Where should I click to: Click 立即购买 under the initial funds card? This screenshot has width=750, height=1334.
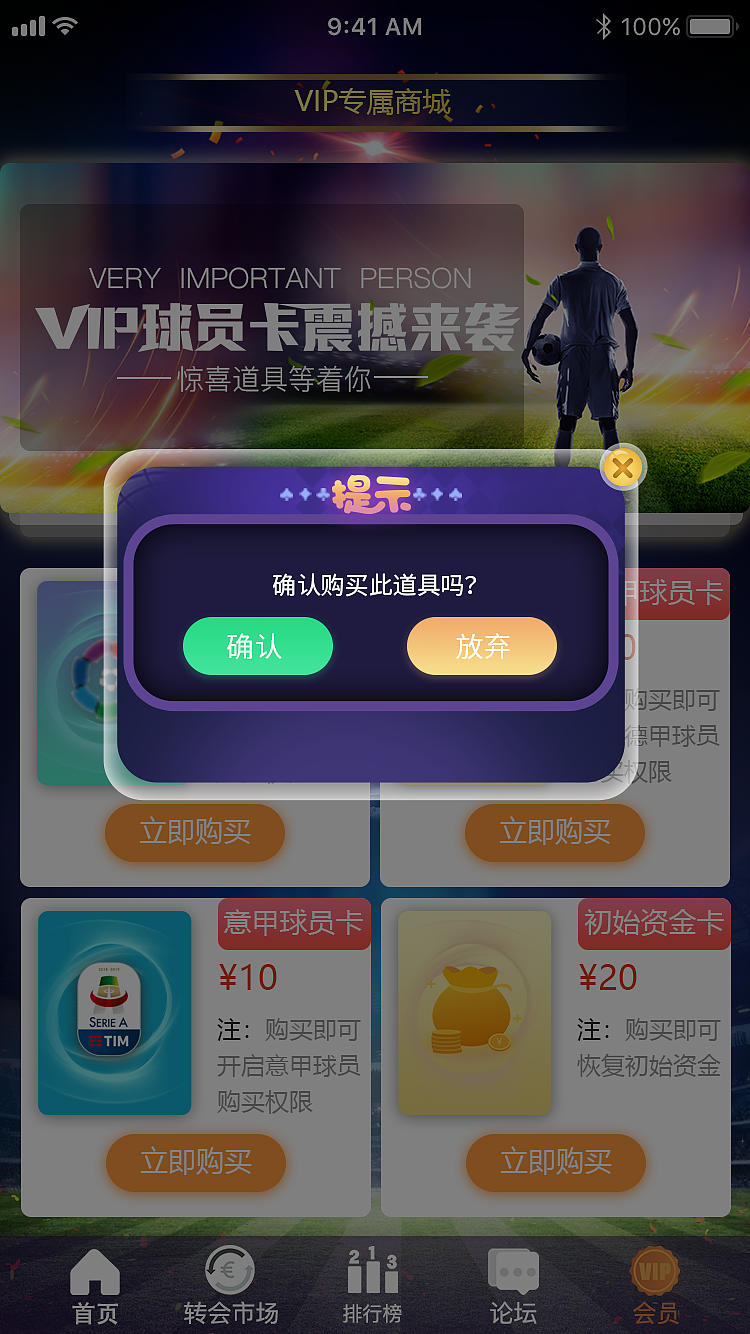click(555, 1163)
